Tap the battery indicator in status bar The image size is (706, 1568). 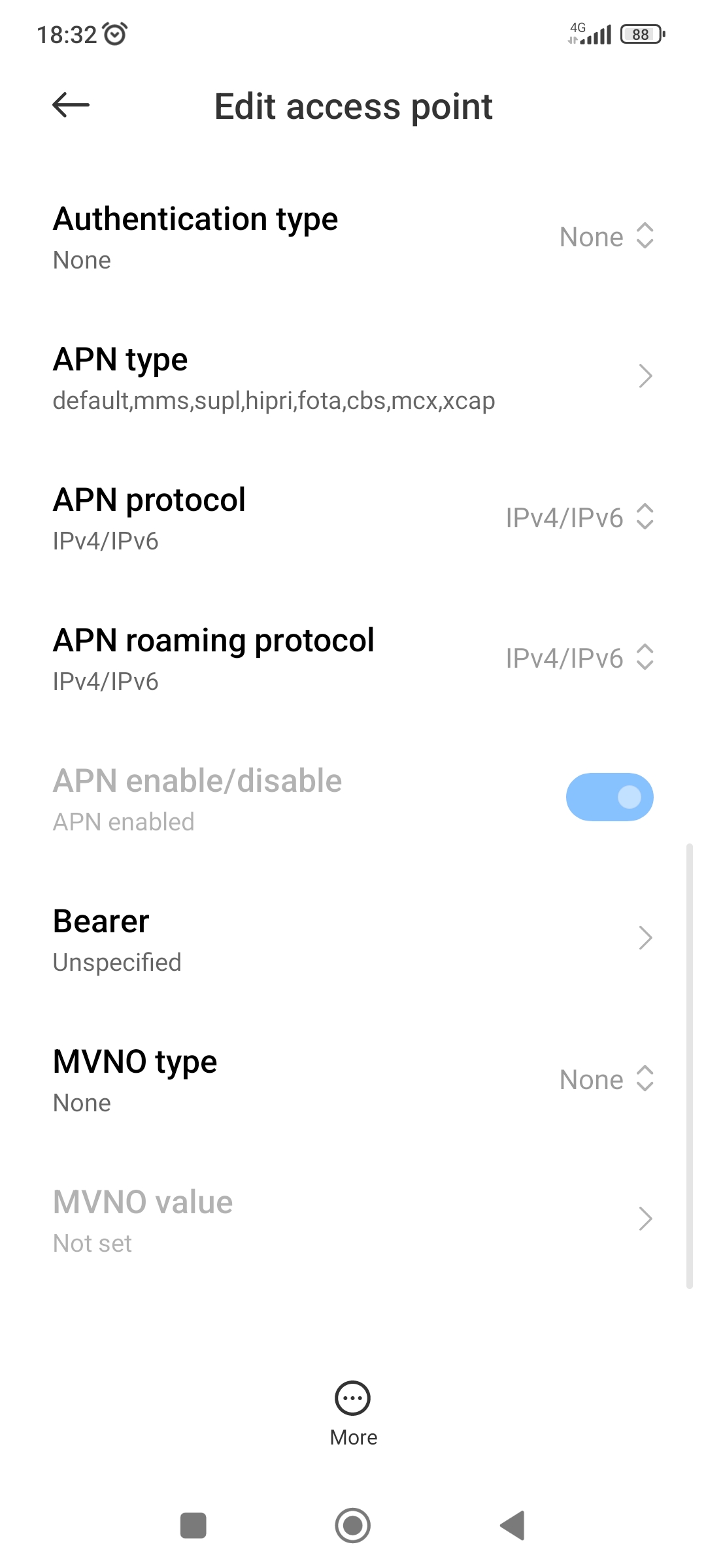[x=639, y=33]
